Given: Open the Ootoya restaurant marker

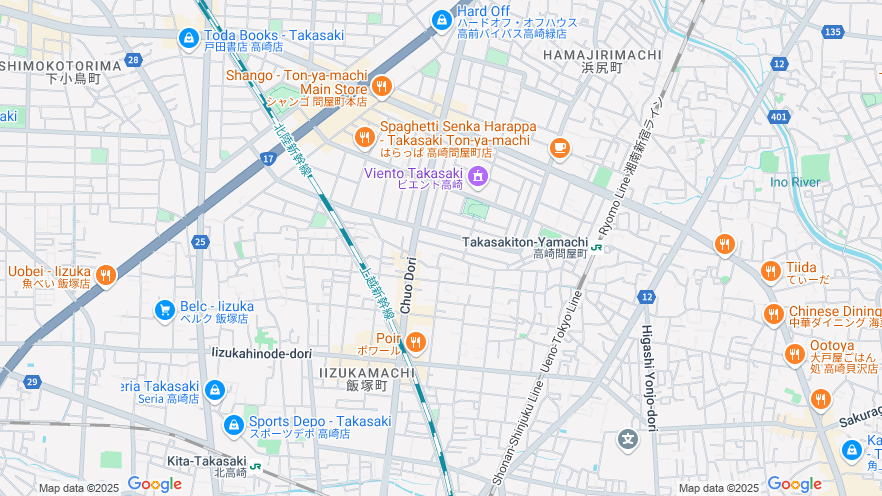Looking at the screenshot, I should [794, 354].
